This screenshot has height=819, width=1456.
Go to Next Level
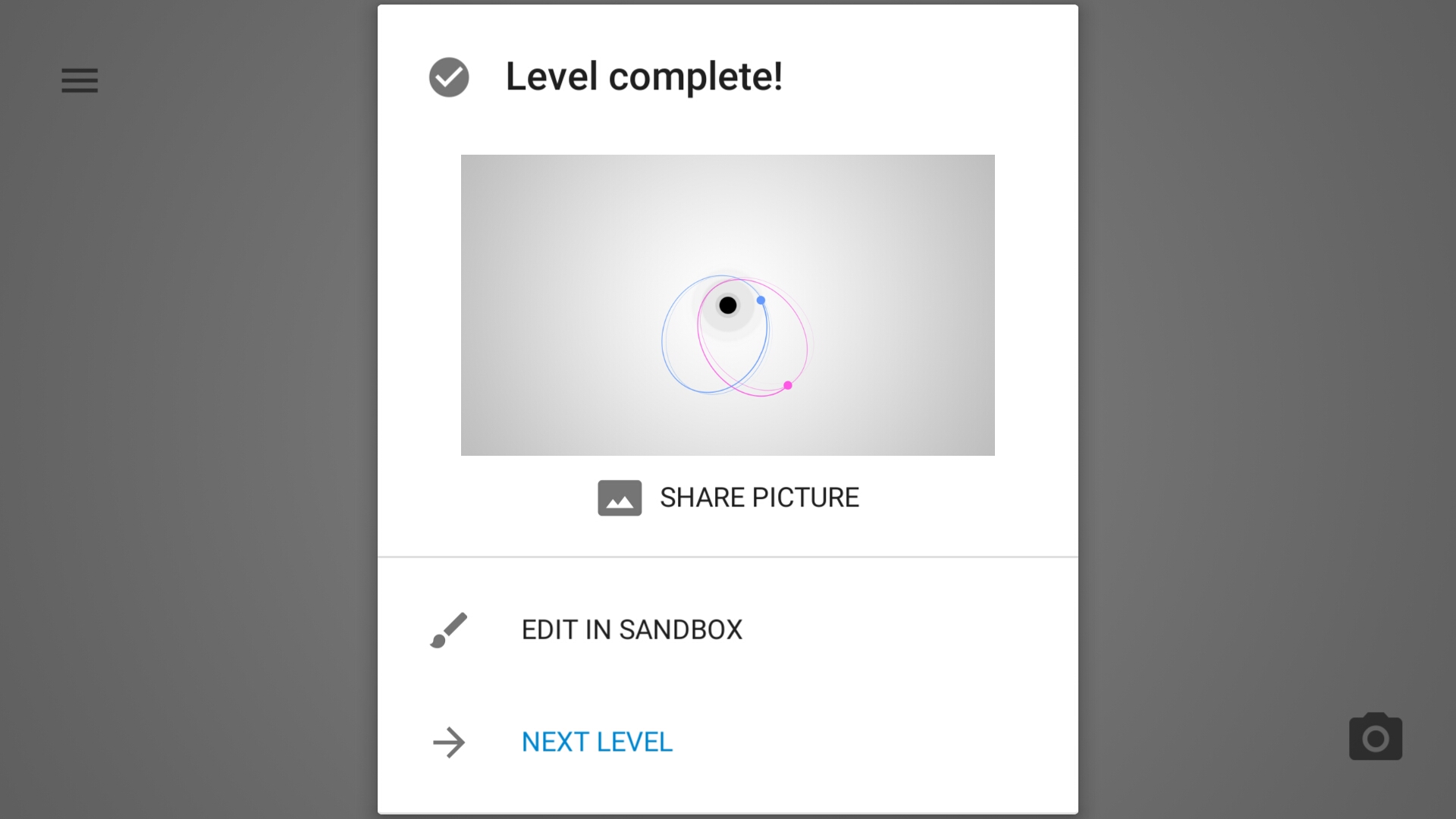(x=596, y=742)
